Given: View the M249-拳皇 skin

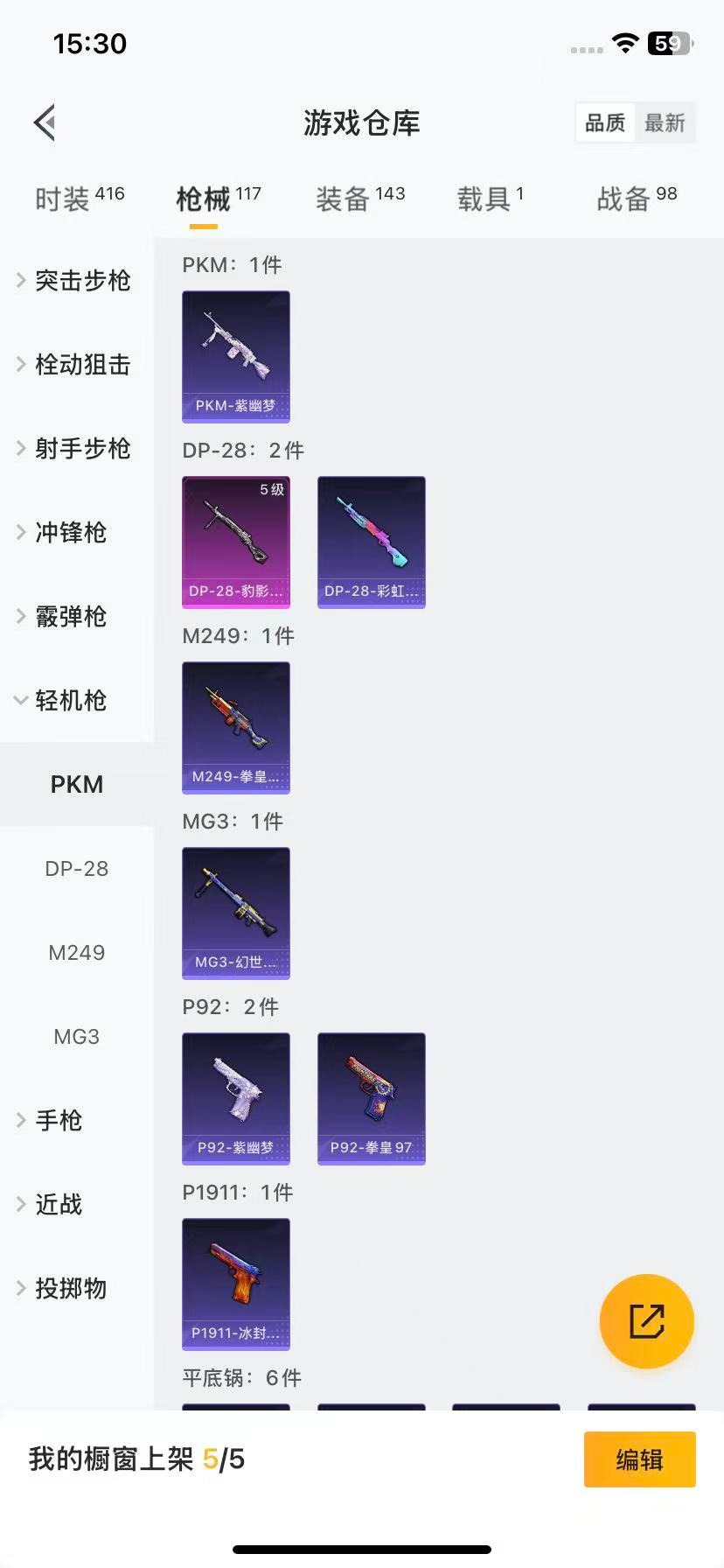Looking at the screenshot, I should (235, 728).
